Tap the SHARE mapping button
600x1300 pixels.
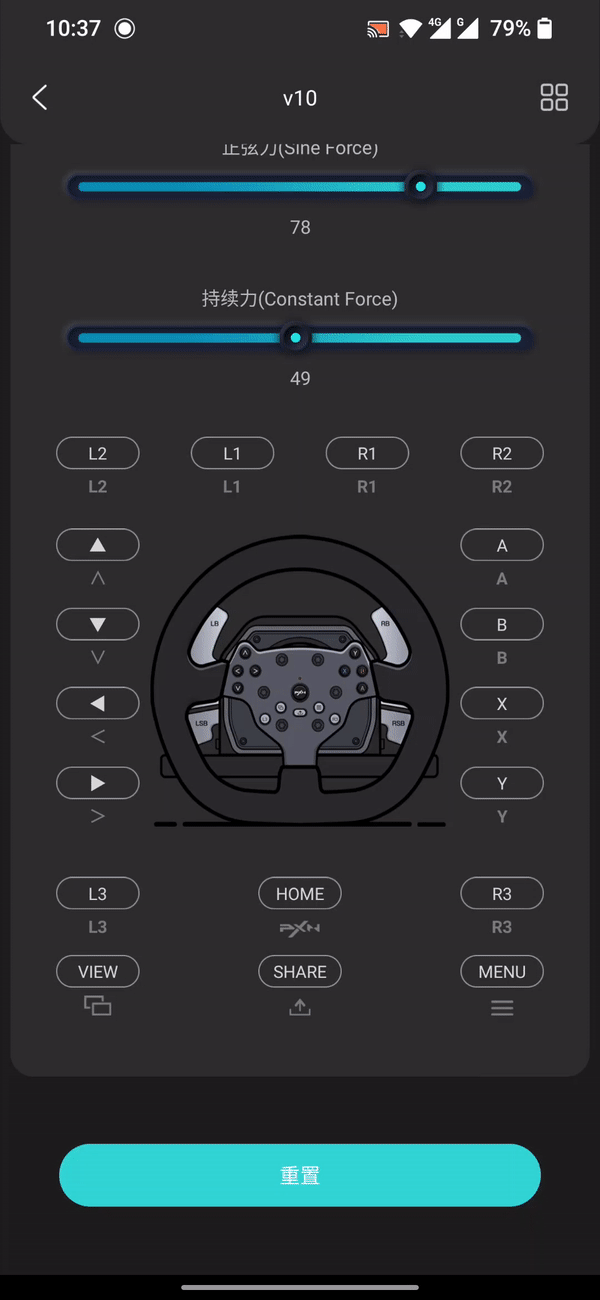tap(300, 971)
